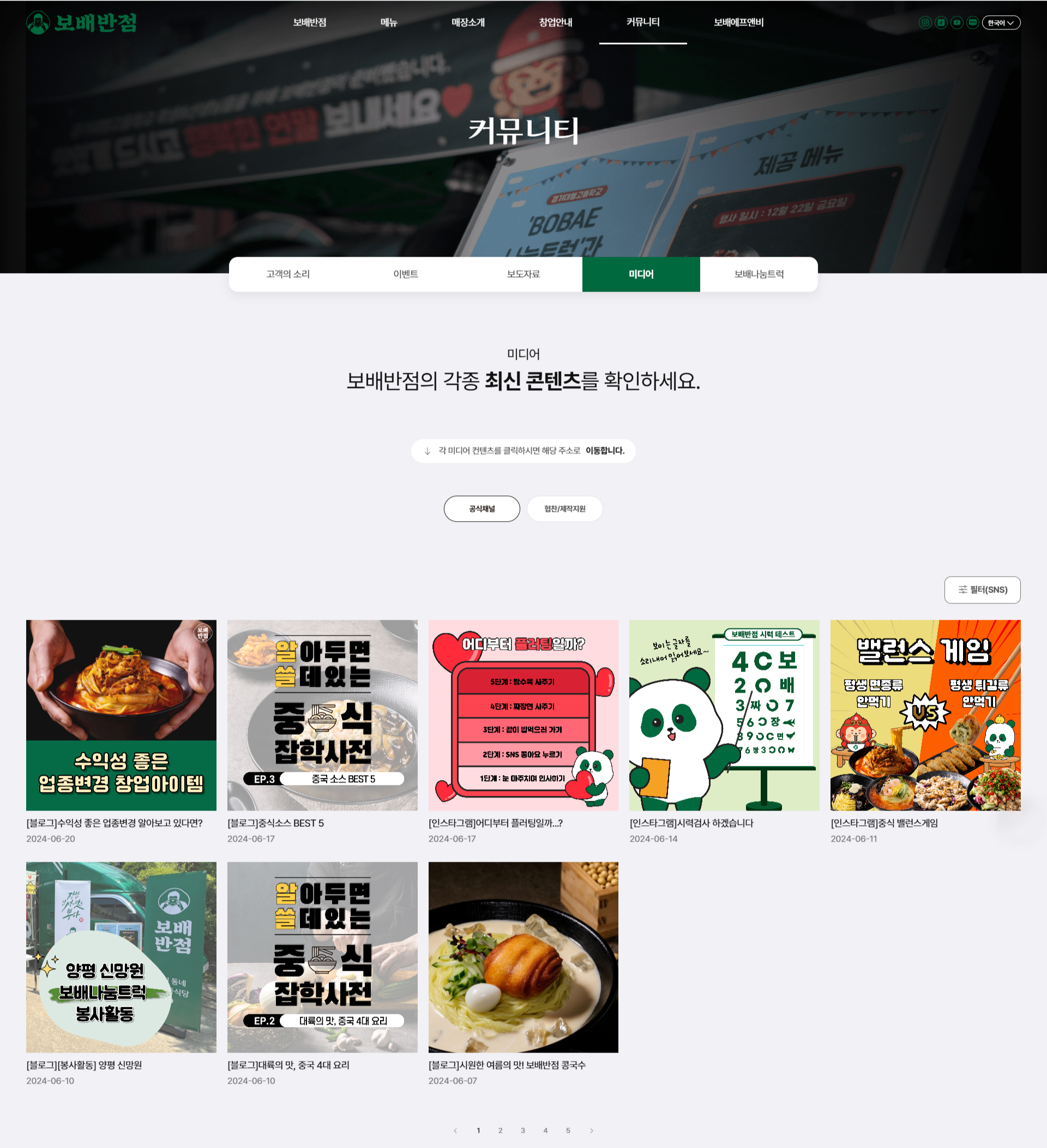
Task: Open the TikTok icon in the header
Action: point(941,23)
